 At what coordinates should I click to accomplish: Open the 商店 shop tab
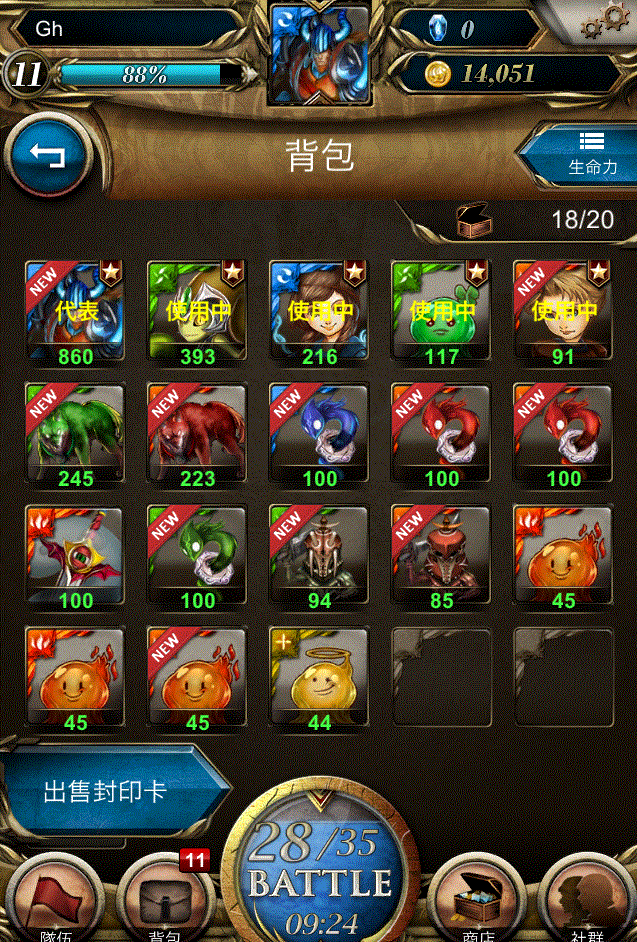(x=478, y=900)
